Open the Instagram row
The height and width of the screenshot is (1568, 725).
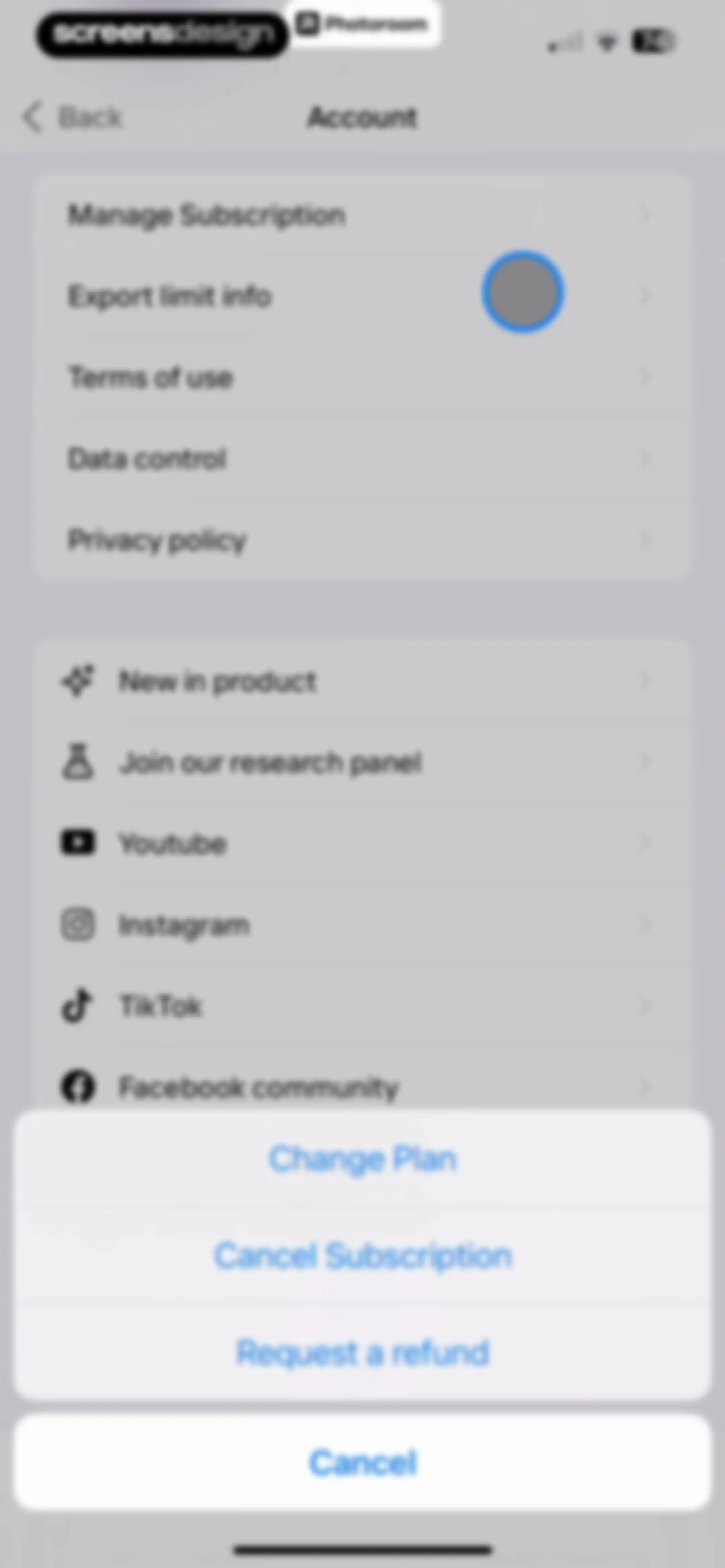[x=363, y=925]
